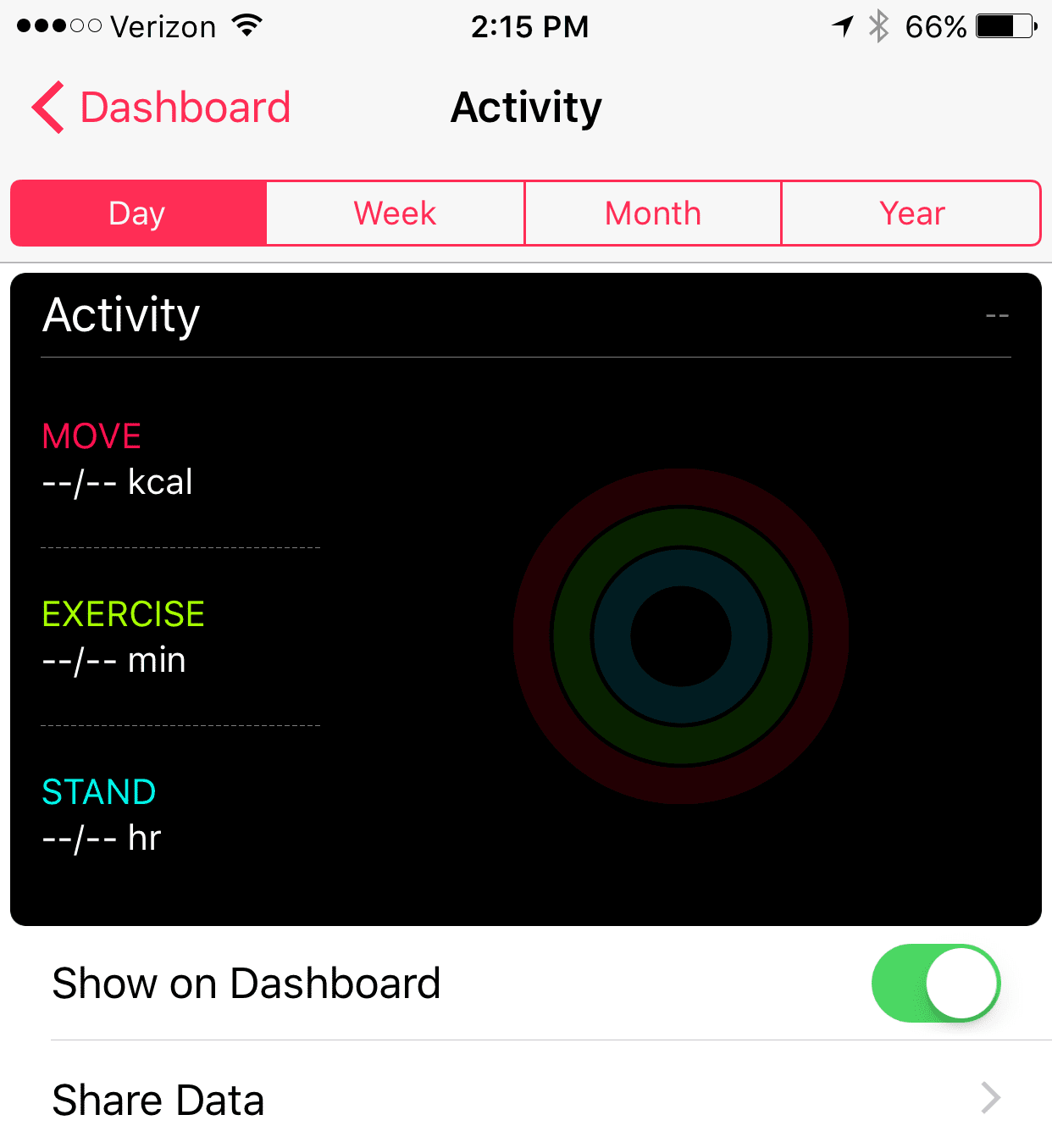Open the Share Data row
Viewport: 1052px width, 1148px height.
[x=525, y=1099]
